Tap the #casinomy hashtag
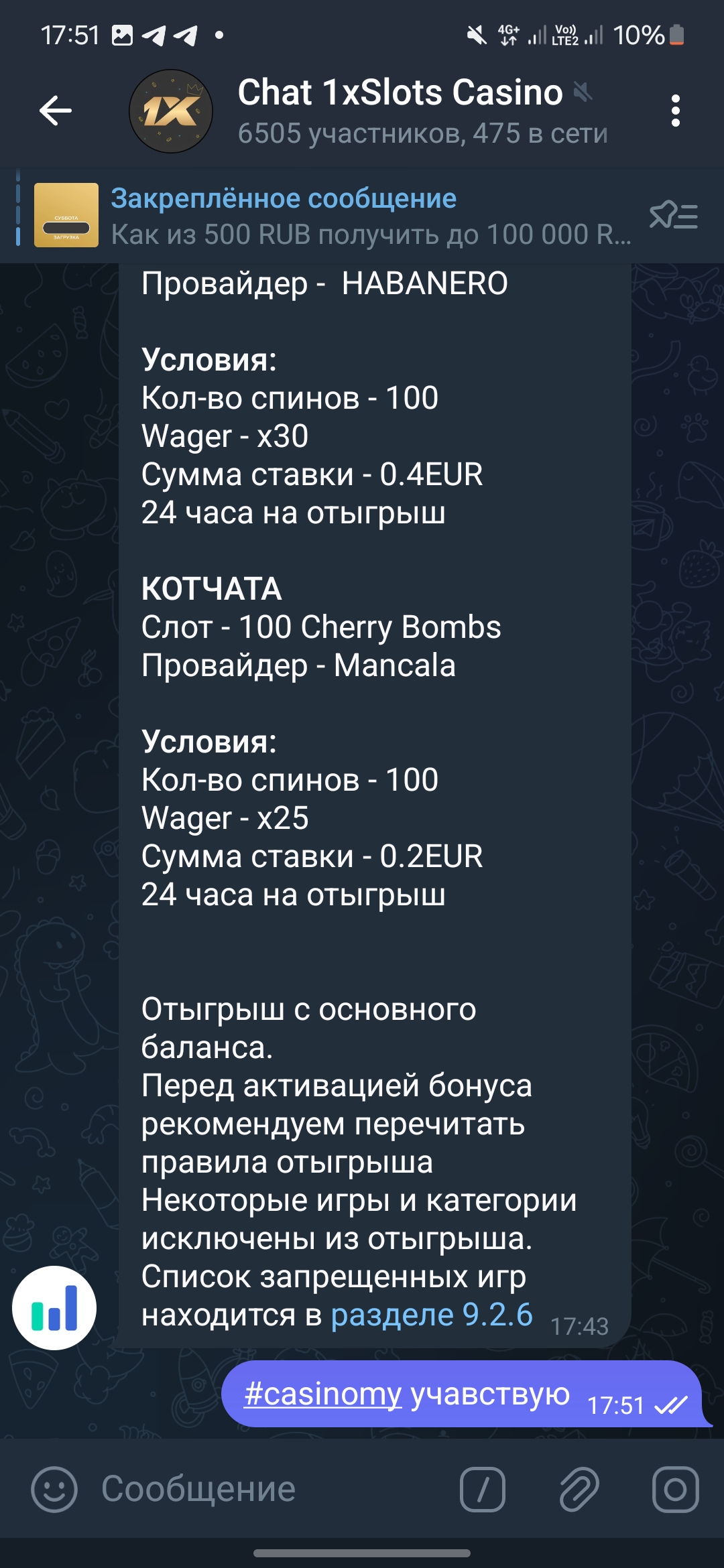 pos(322,1394)
